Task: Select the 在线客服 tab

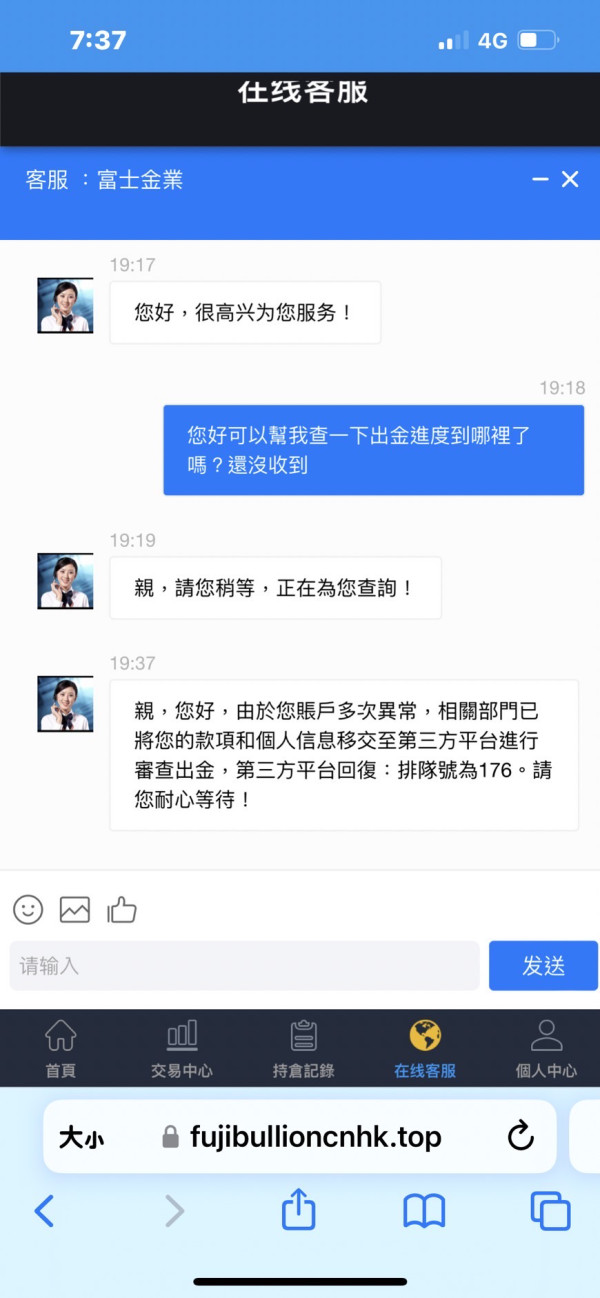Action: (425, 1049)
